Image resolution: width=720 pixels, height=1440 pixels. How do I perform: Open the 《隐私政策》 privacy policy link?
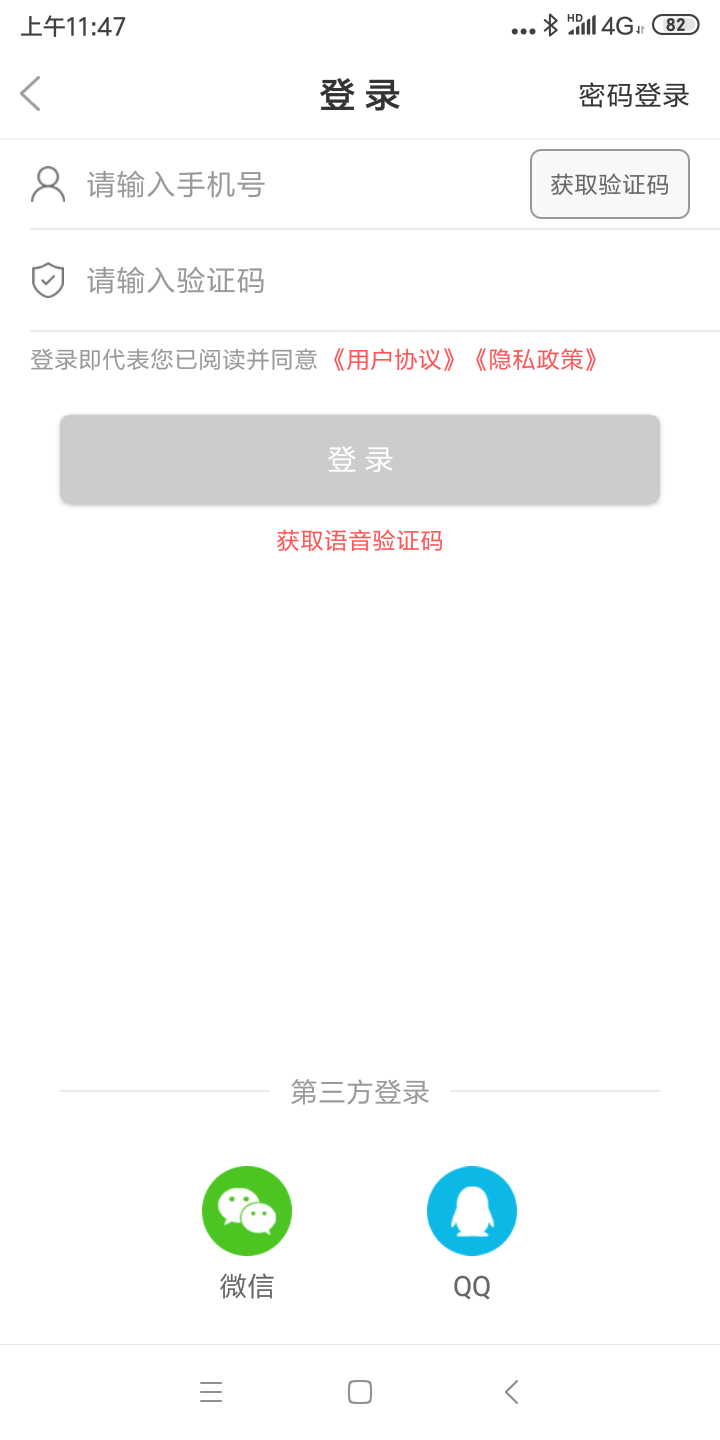tap(537, 360)
